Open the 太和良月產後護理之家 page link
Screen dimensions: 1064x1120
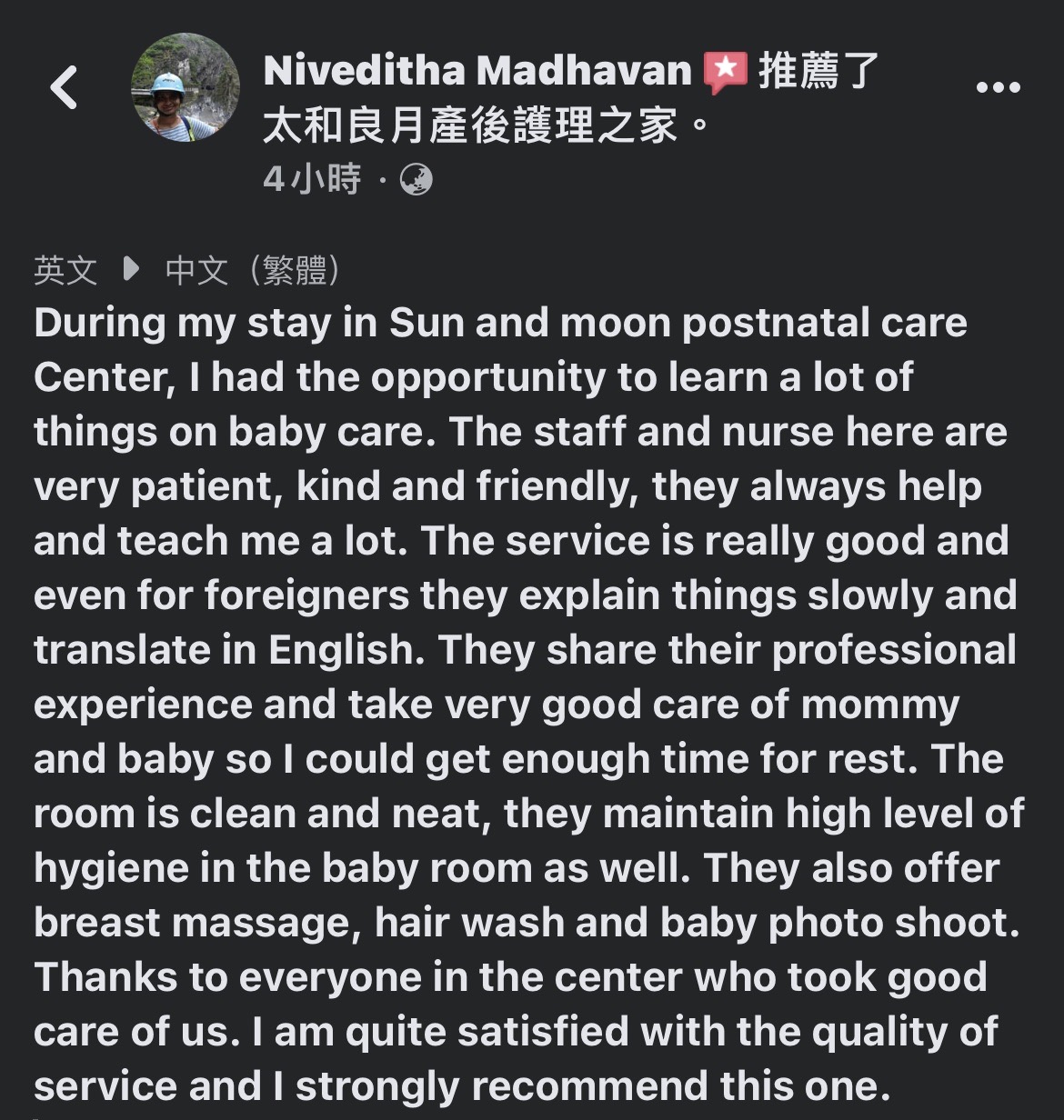point(470,126)
